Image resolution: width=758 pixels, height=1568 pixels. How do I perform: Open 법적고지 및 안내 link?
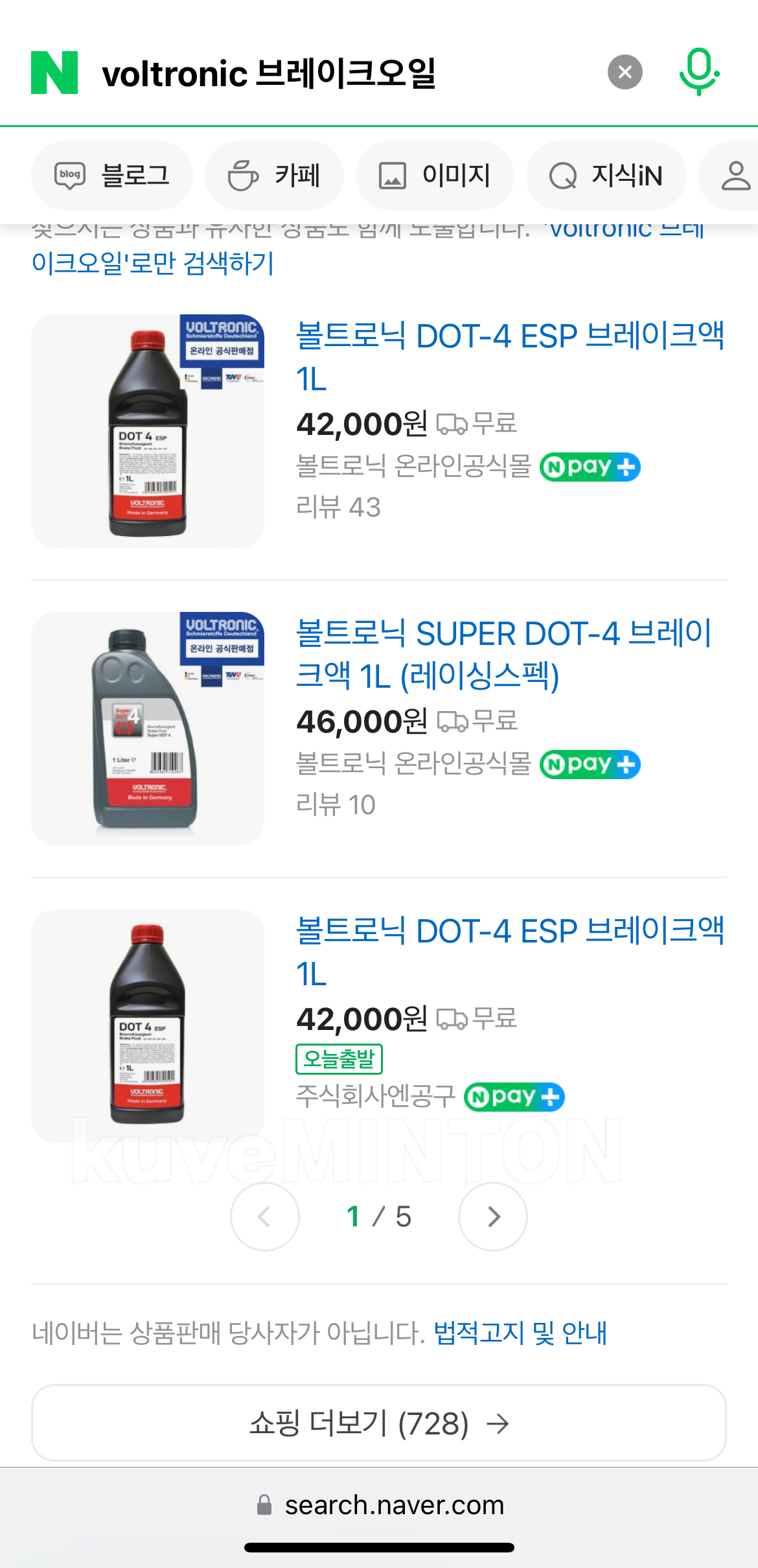pyautogui.click(x=520, y=1333)
